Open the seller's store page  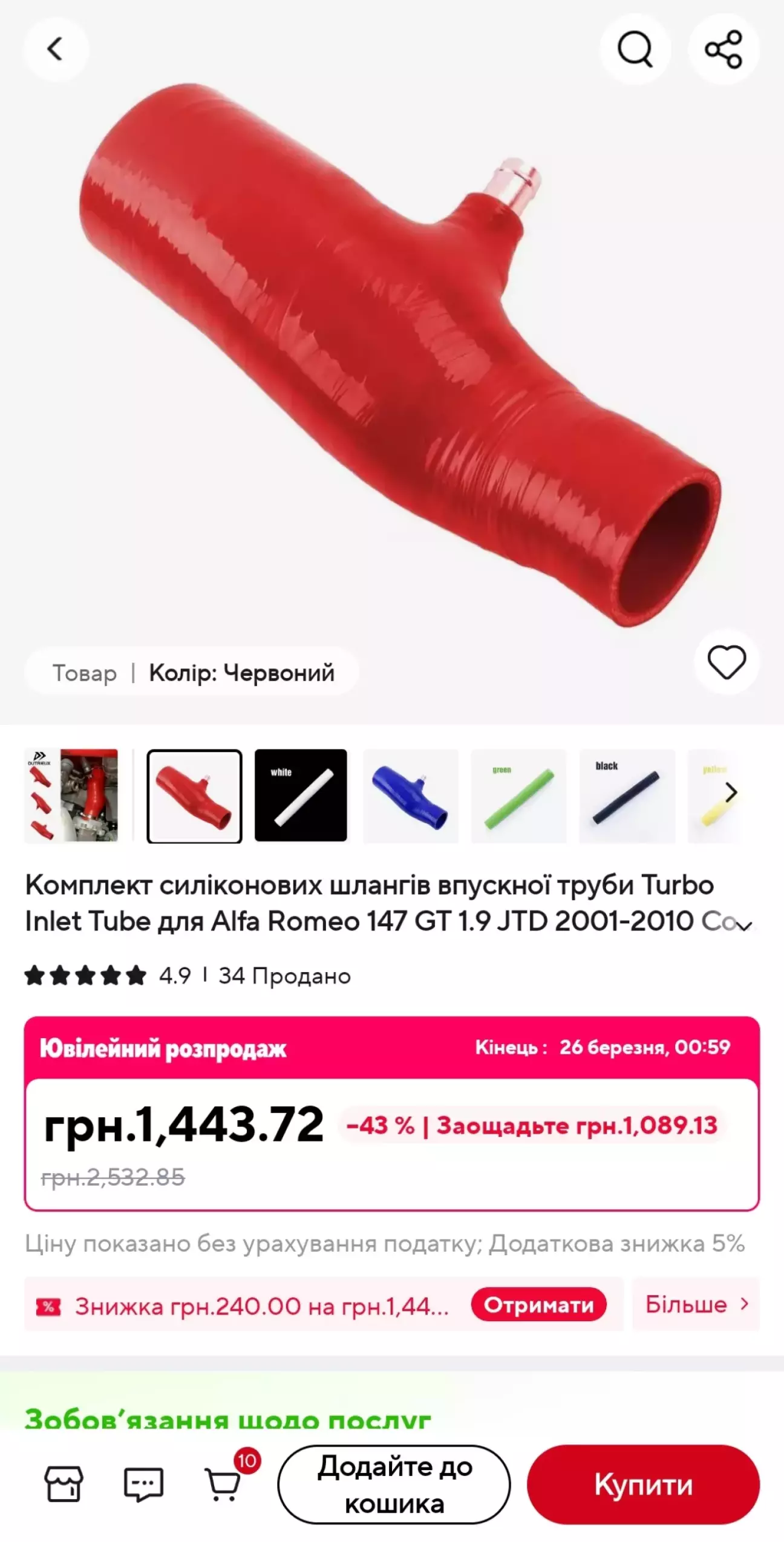coord(64,1484)
